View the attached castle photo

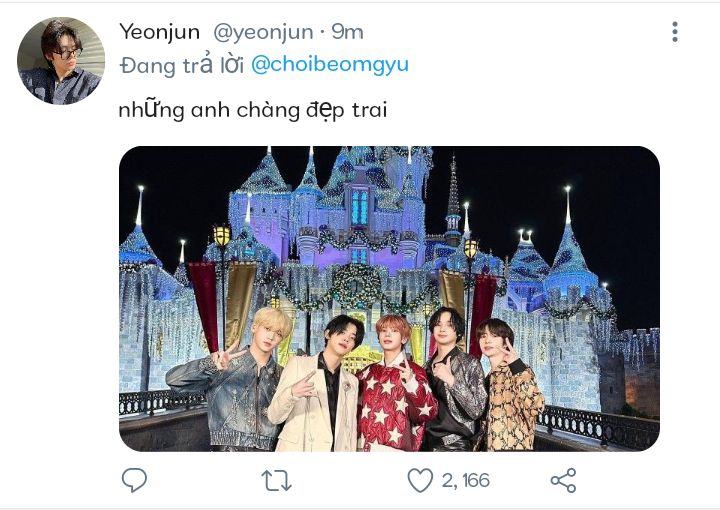[x=389, y=298]
